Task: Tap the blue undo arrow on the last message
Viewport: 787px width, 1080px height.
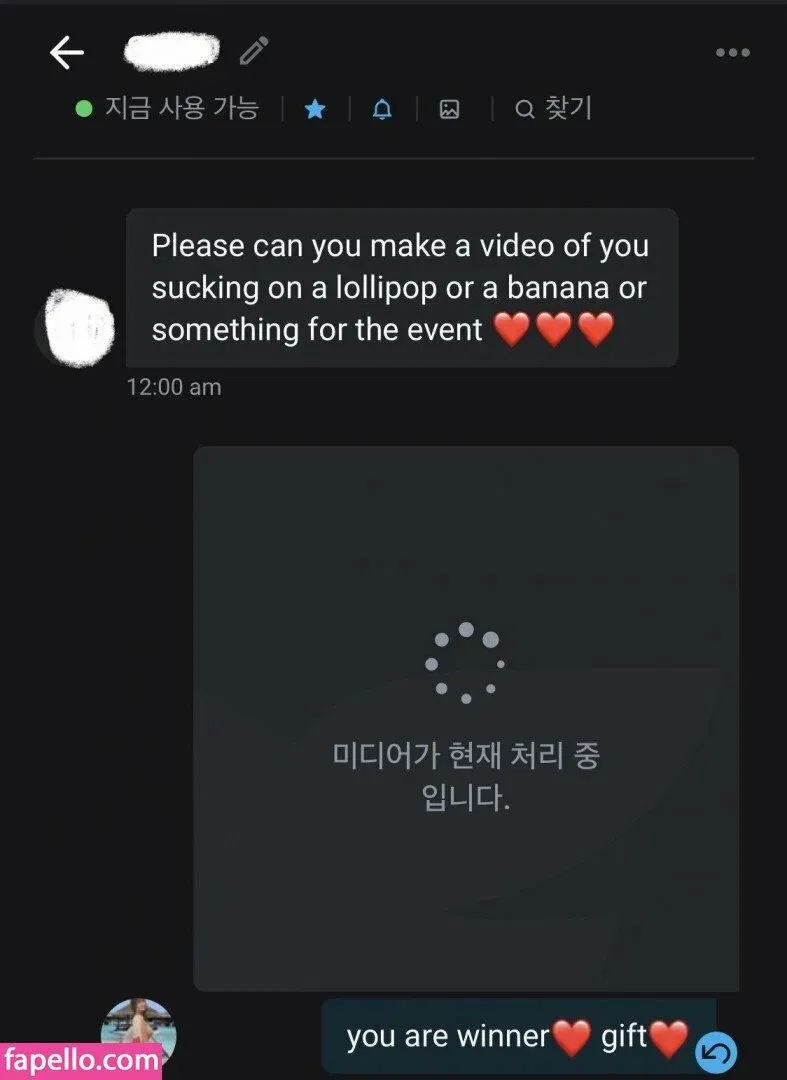Action: [x=716, y=1053]
